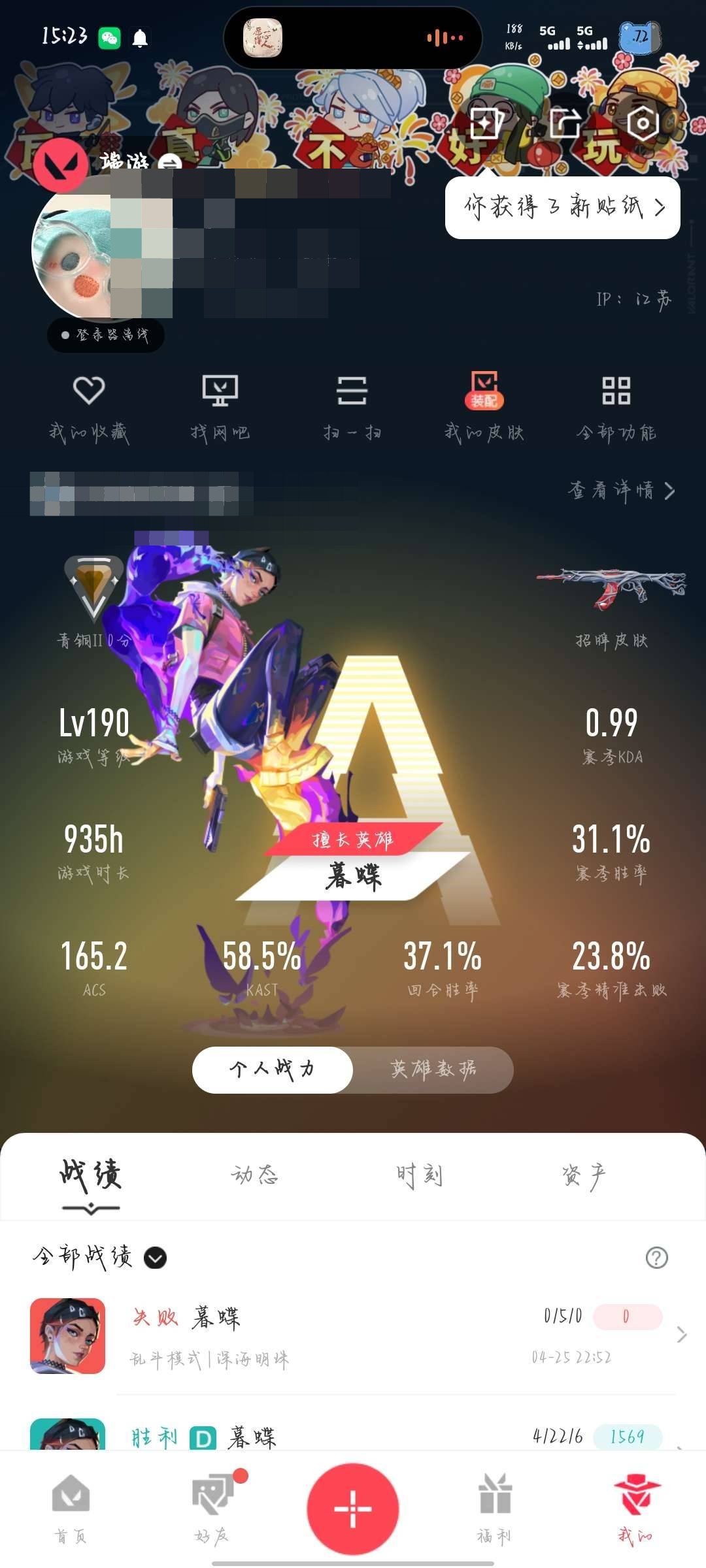Switch to the 动态 tab
The width and height of the screenshot is (706, 1568).
click(x=255, y=1175)
